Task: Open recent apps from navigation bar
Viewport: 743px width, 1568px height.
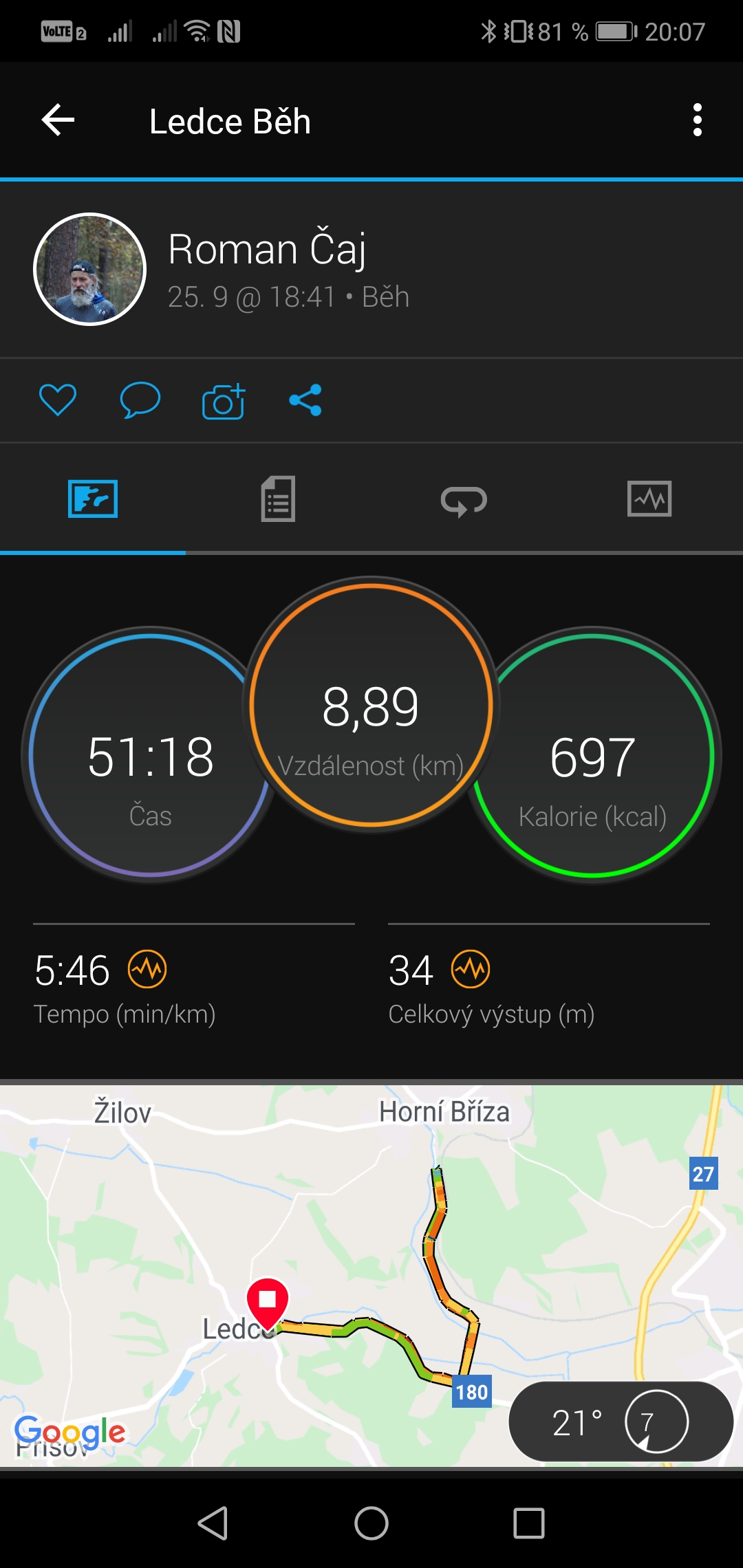Action: tap(529, 1523)
